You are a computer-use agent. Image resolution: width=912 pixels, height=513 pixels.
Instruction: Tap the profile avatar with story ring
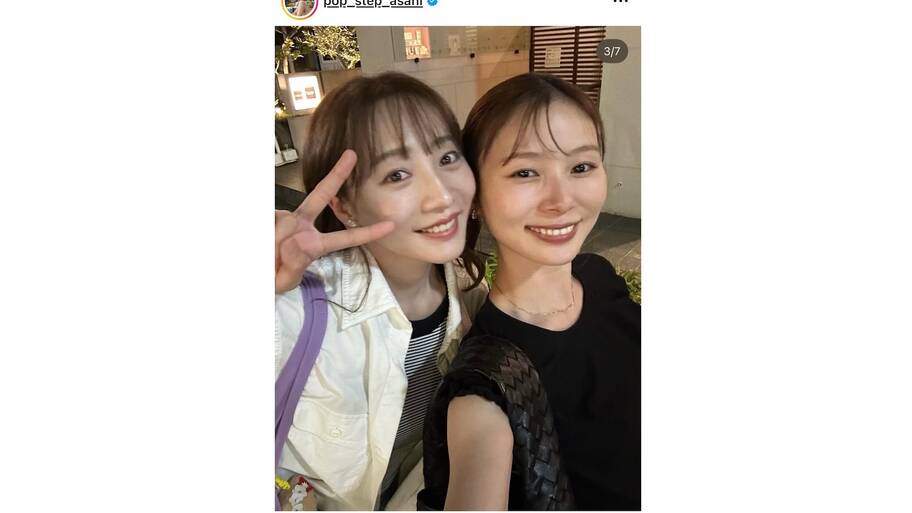(299, 5)
